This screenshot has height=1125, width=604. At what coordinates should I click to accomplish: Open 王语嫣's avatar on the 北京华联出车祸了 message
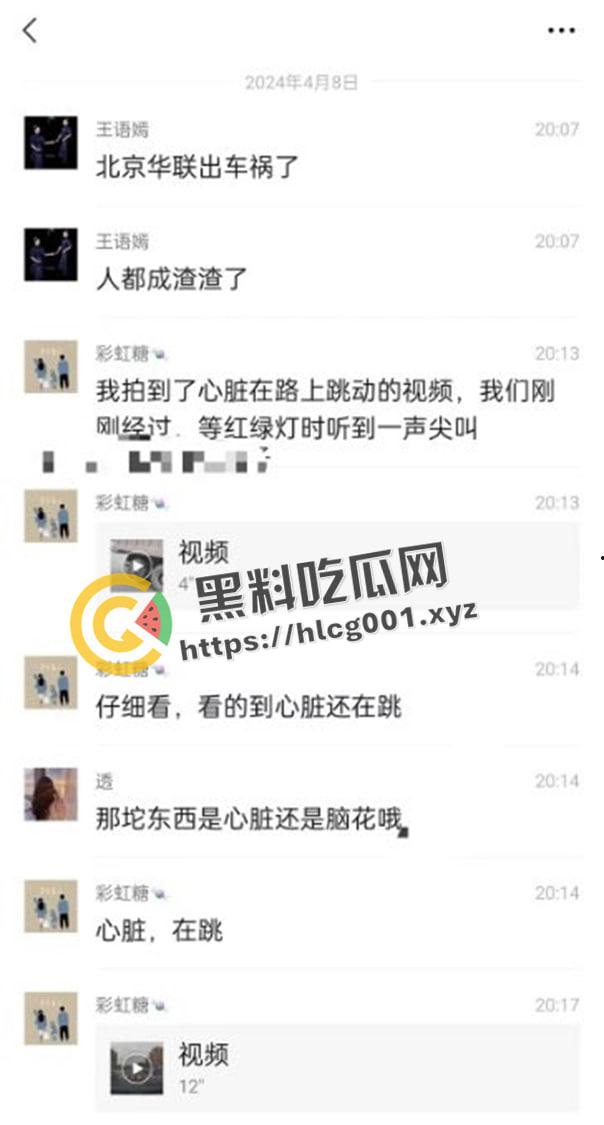coord(50,143)
